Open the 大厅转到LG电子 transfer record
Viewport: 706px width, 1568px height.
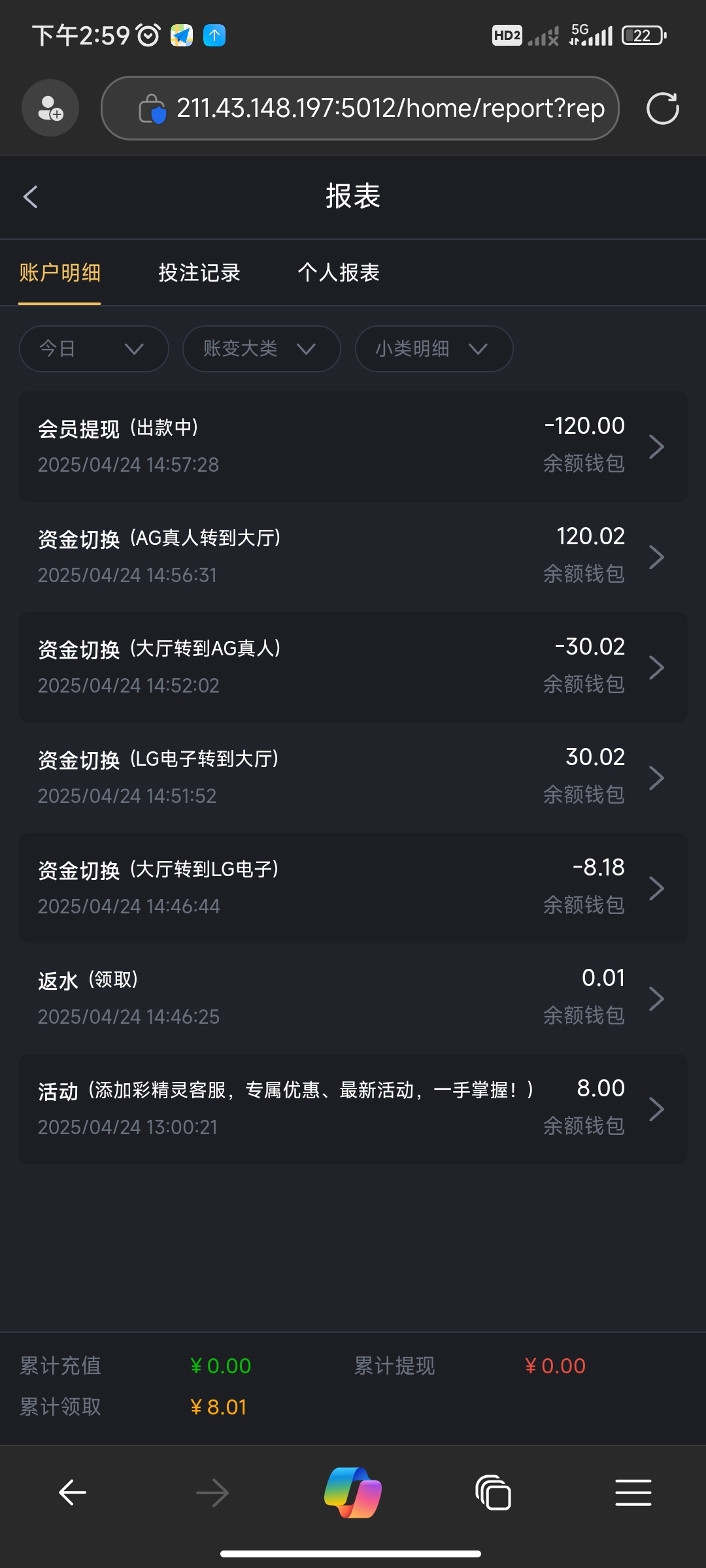point(353,888)
